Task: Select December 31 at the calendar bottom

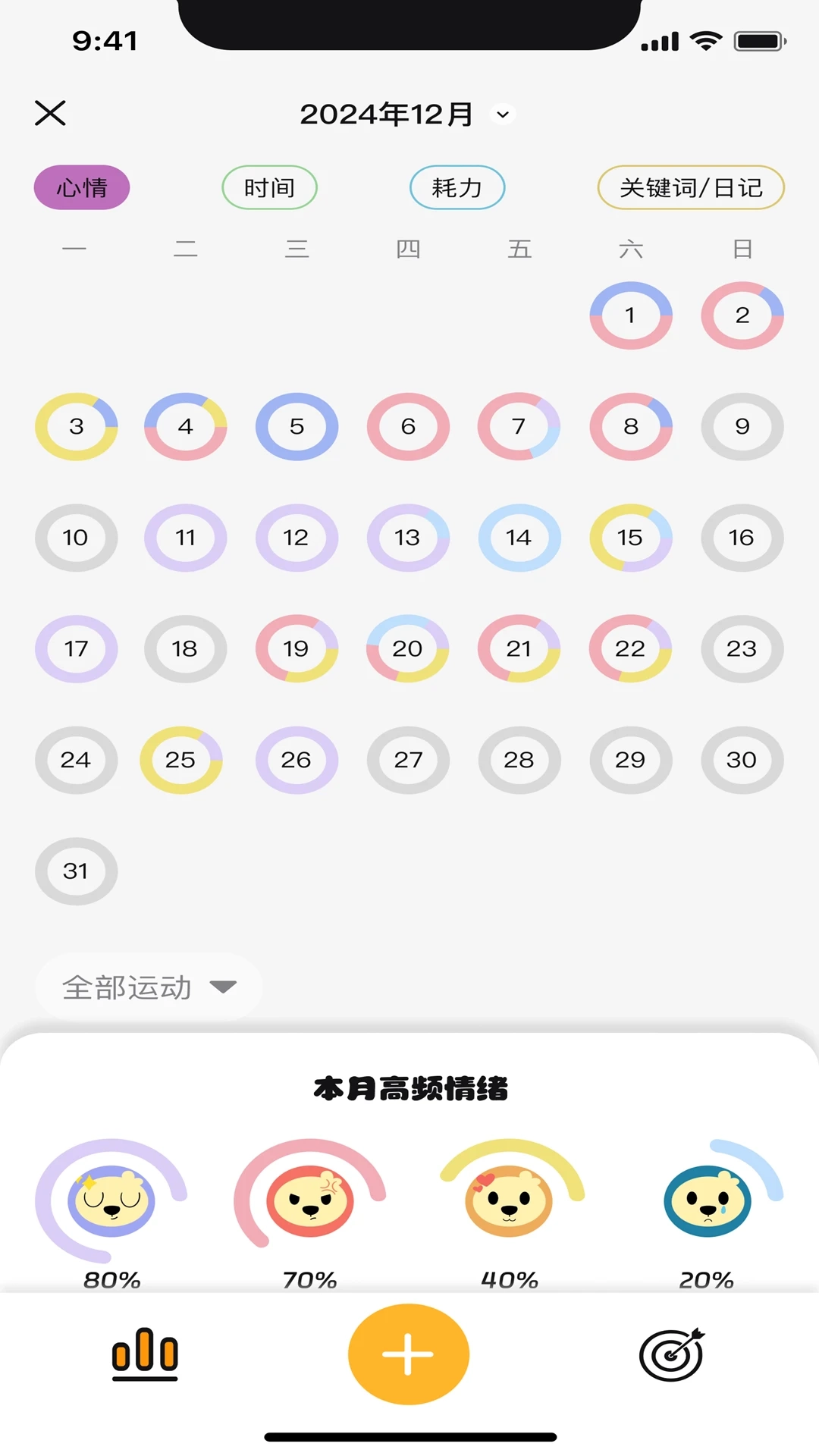Action: tap(76, 871)
